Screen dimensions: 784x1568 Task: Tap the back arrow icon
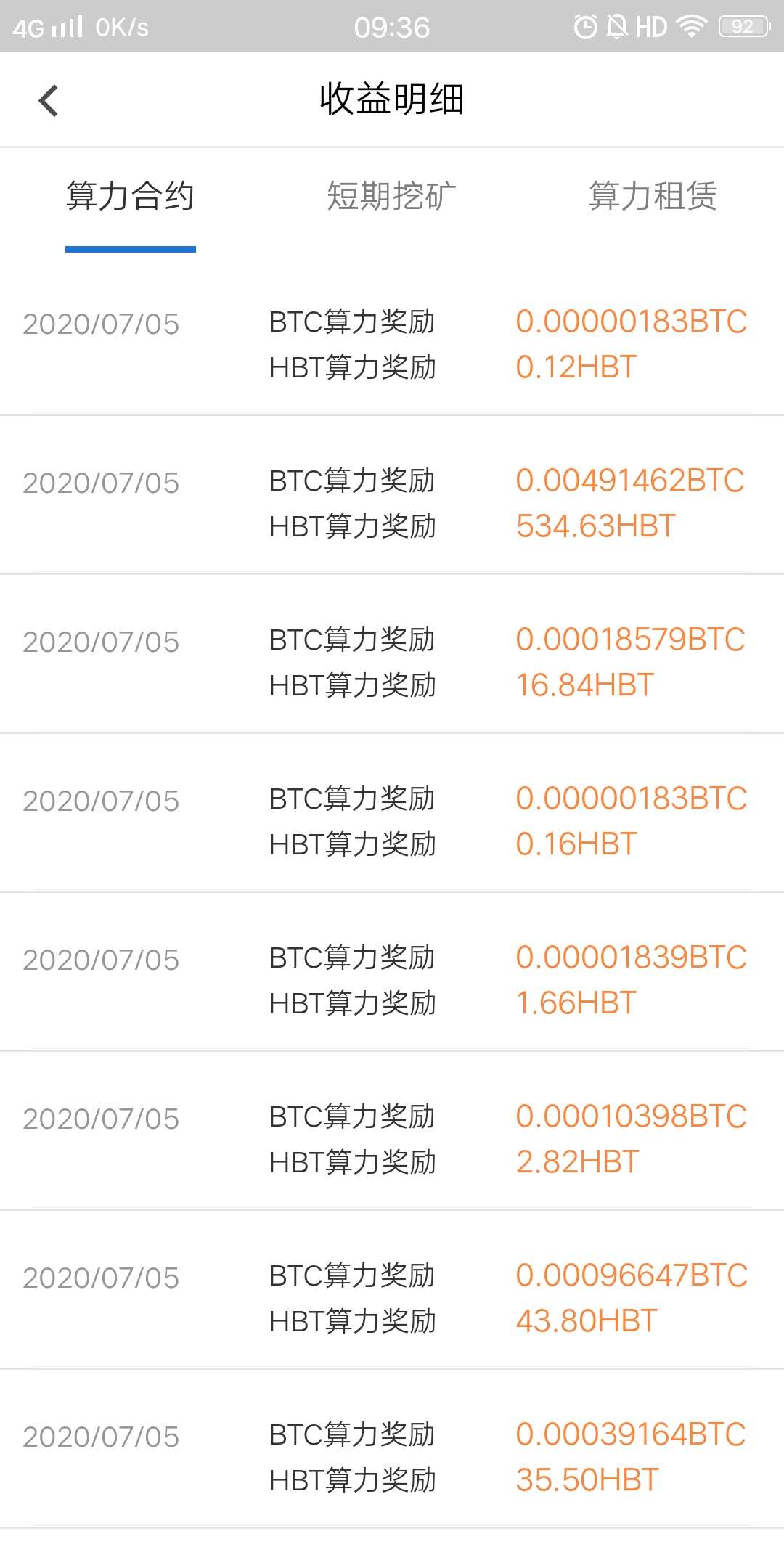tap(49, 99)
